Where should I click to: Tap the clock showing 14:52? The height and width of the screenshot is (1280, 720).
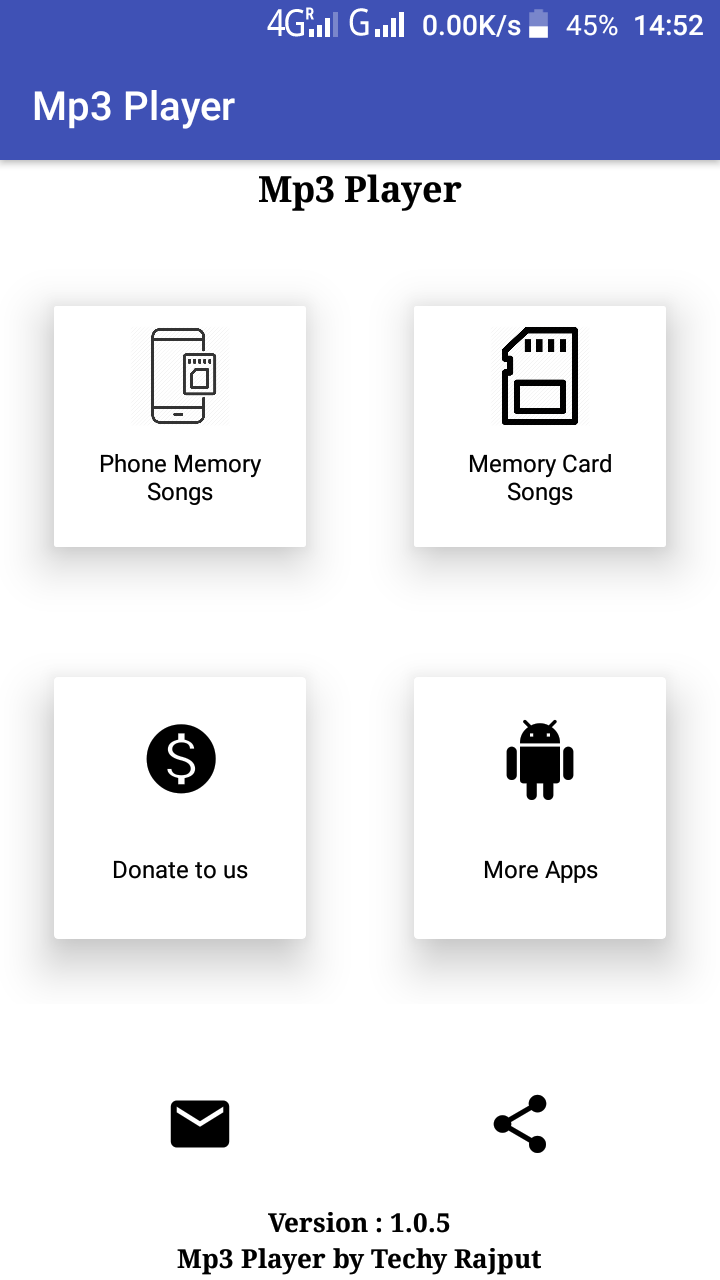click(x=666, y=25)
